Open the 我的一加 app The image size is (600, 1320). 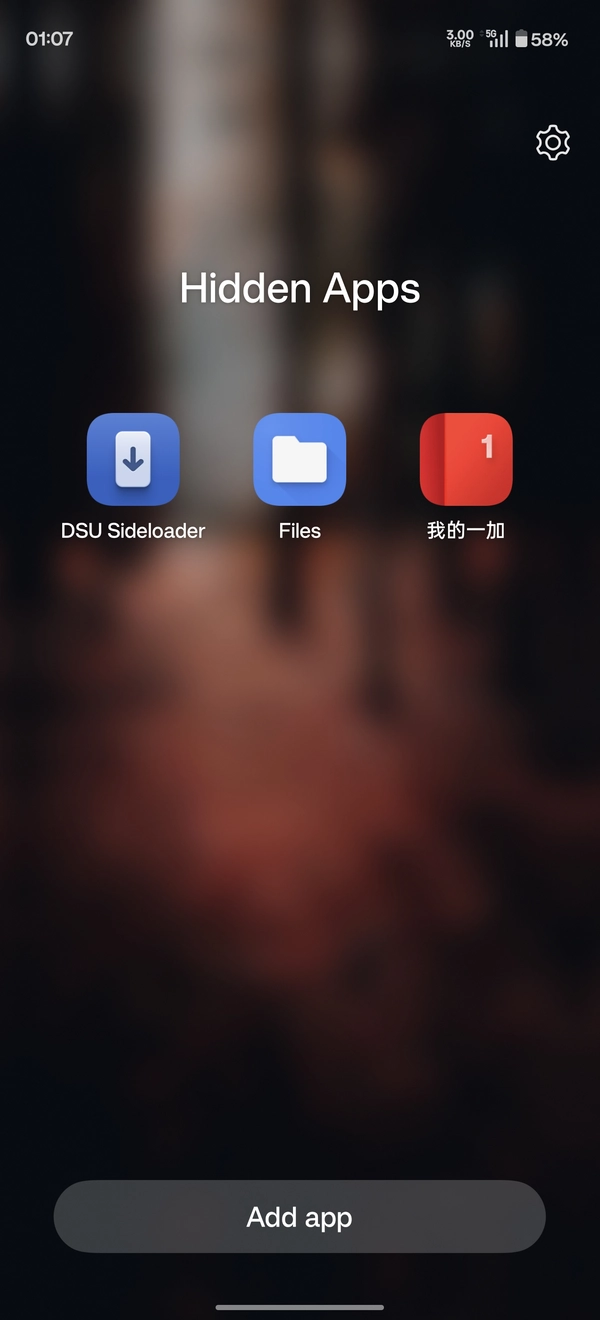click(466, 459)
